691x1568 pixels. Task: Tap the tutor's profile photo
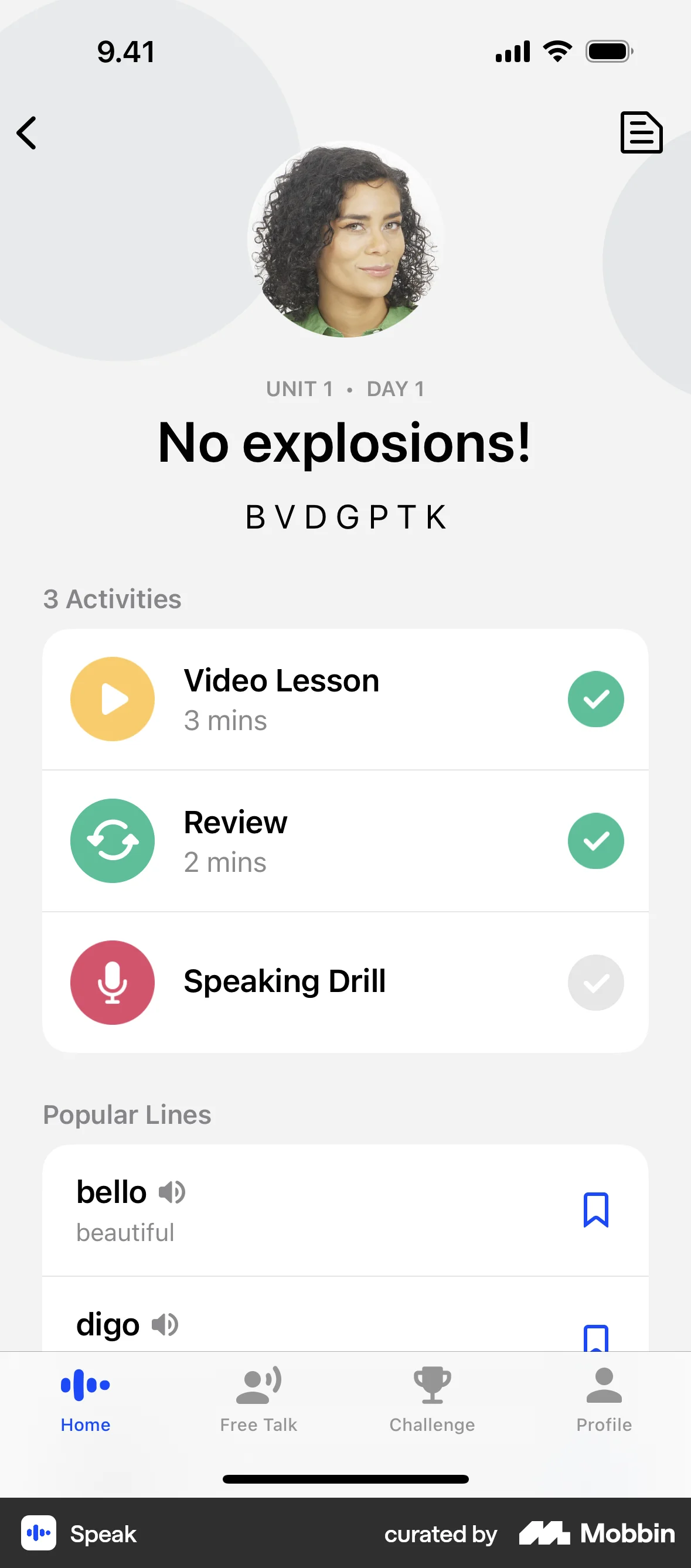(x=345, y=242)
